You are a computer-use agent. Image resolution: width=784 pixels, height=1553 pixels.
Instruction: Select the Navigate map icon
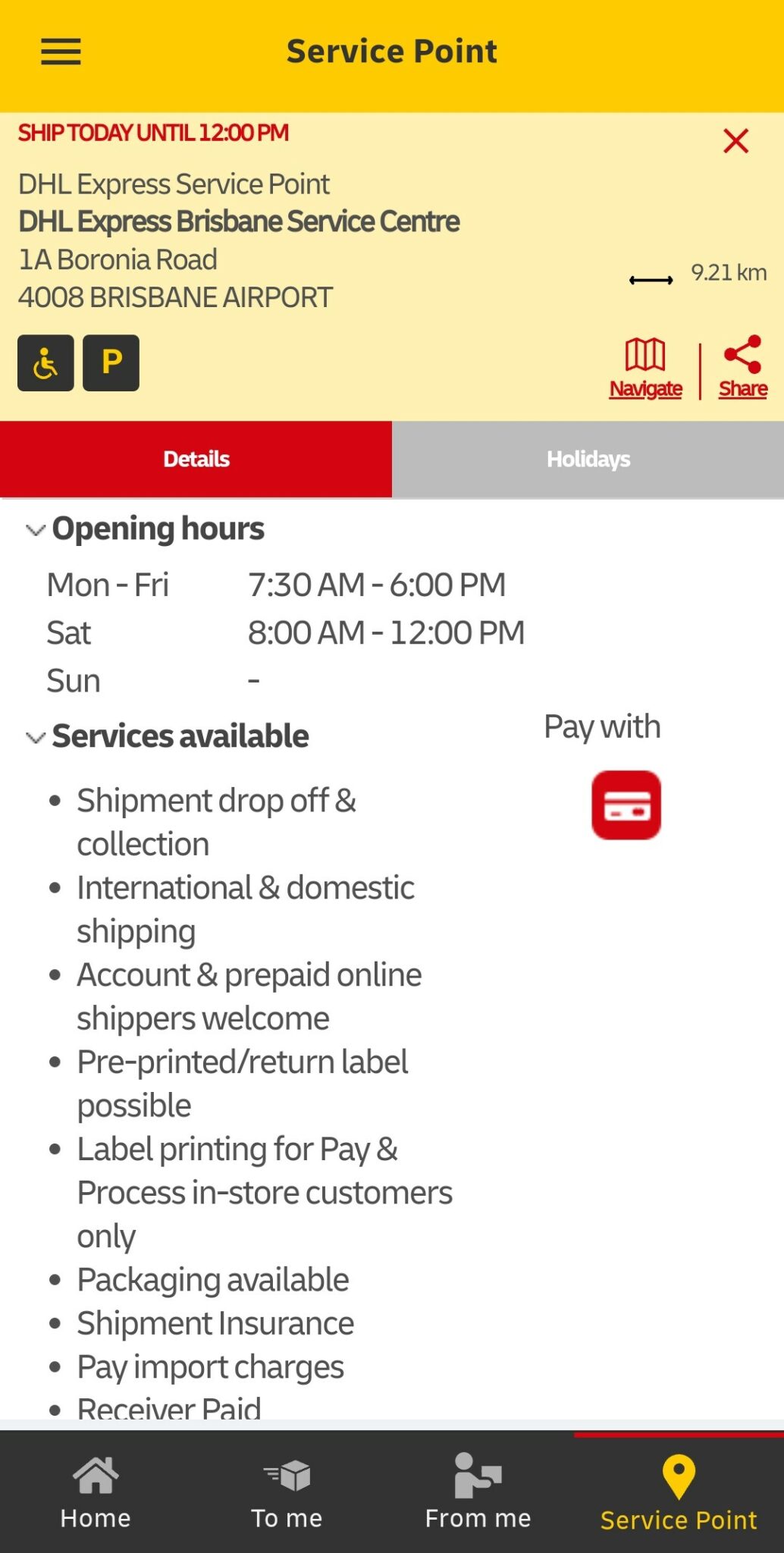(644, 353)
